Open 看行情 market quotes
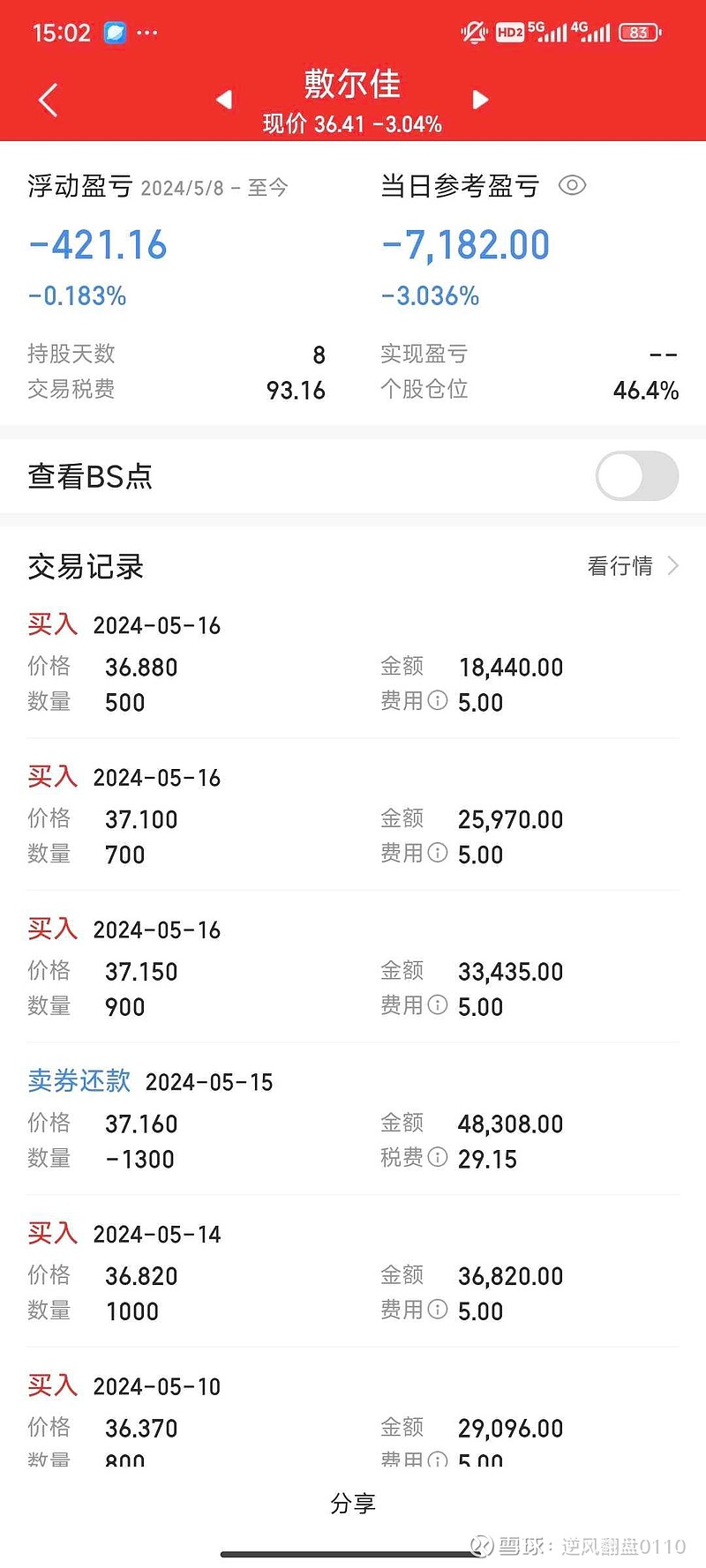This screenshot has height=1568, width=706. pyautogui.click(x=632, y=566)
